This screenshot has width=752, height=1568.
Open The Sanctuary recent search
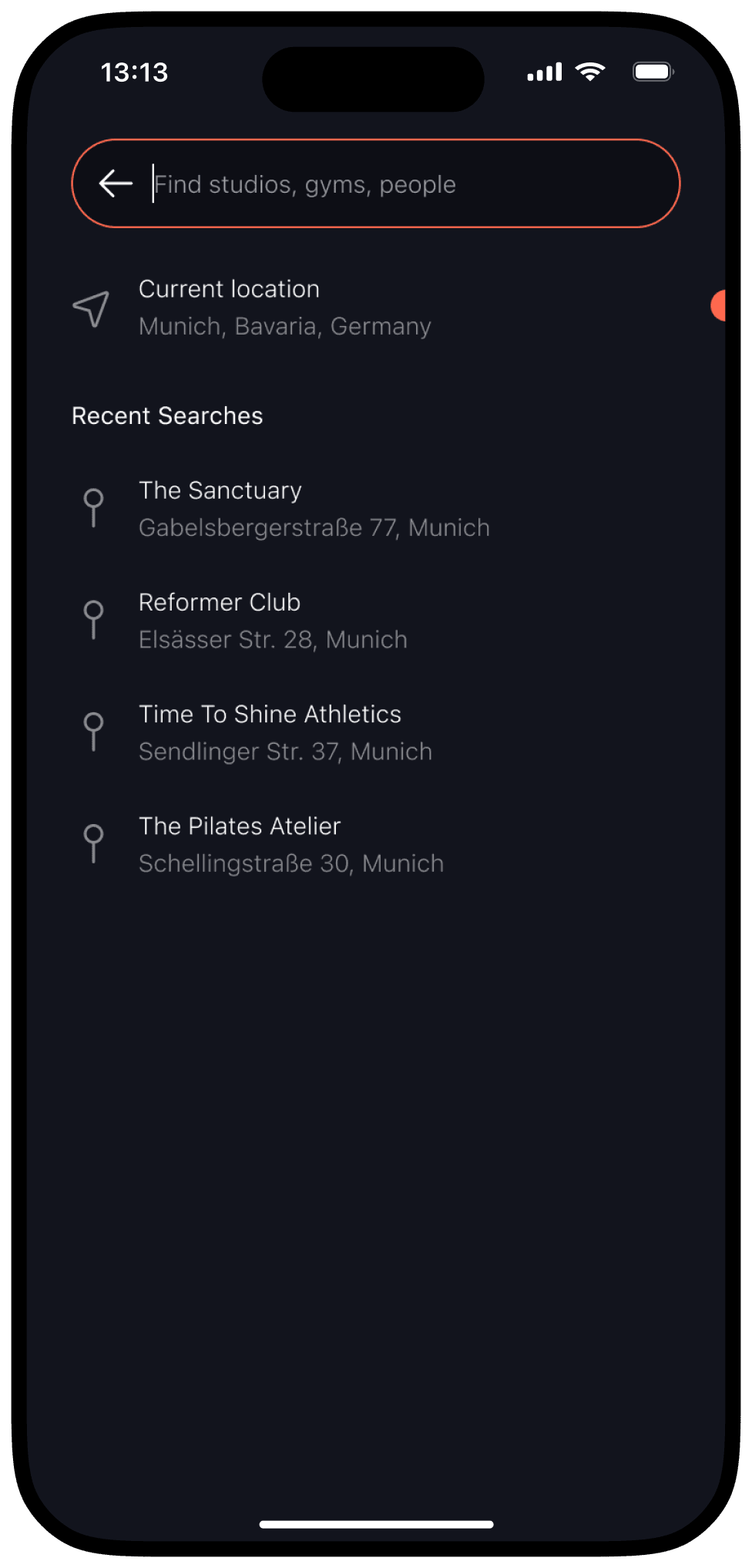pyautogui.click(x=313, y=509)
